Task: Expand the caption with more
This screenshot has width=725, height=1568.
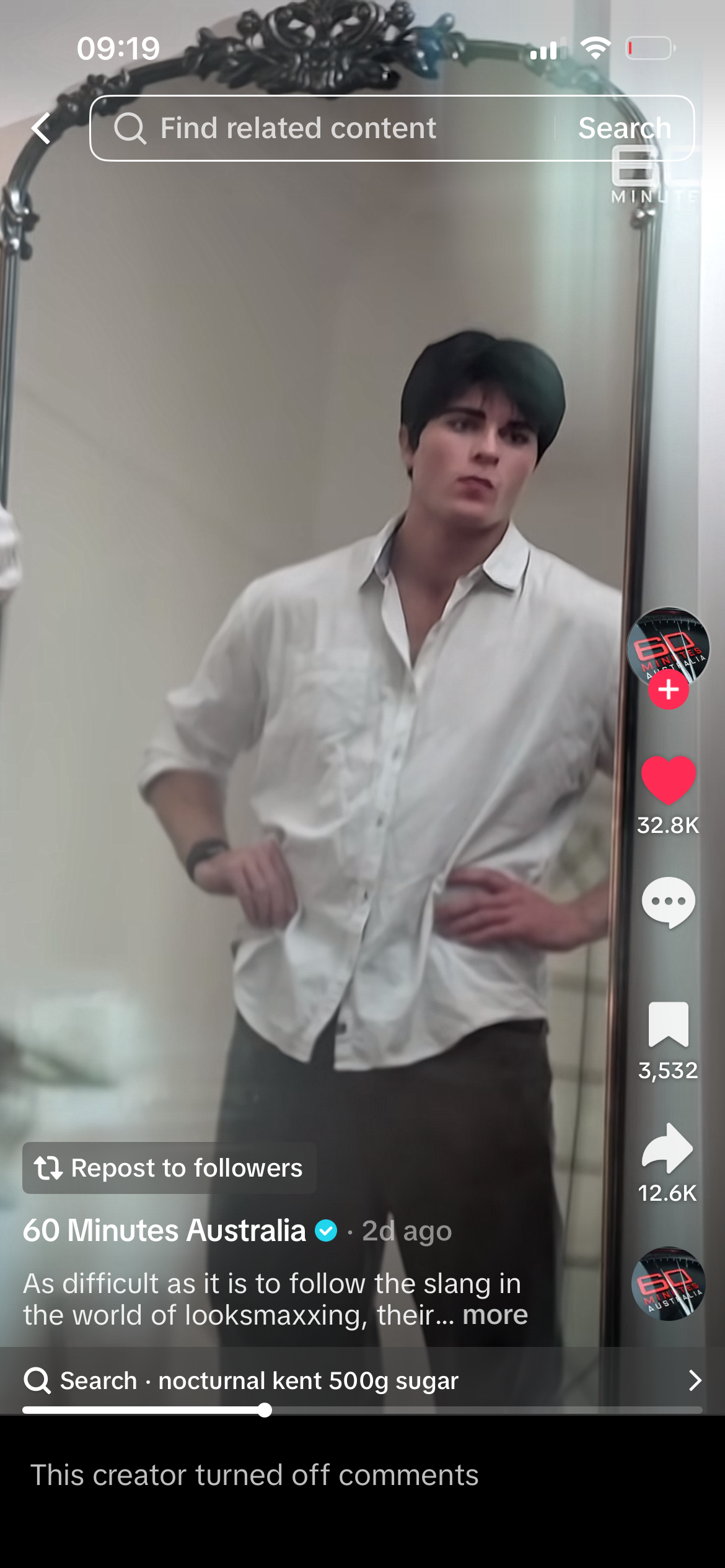Action: [495, 1314]
